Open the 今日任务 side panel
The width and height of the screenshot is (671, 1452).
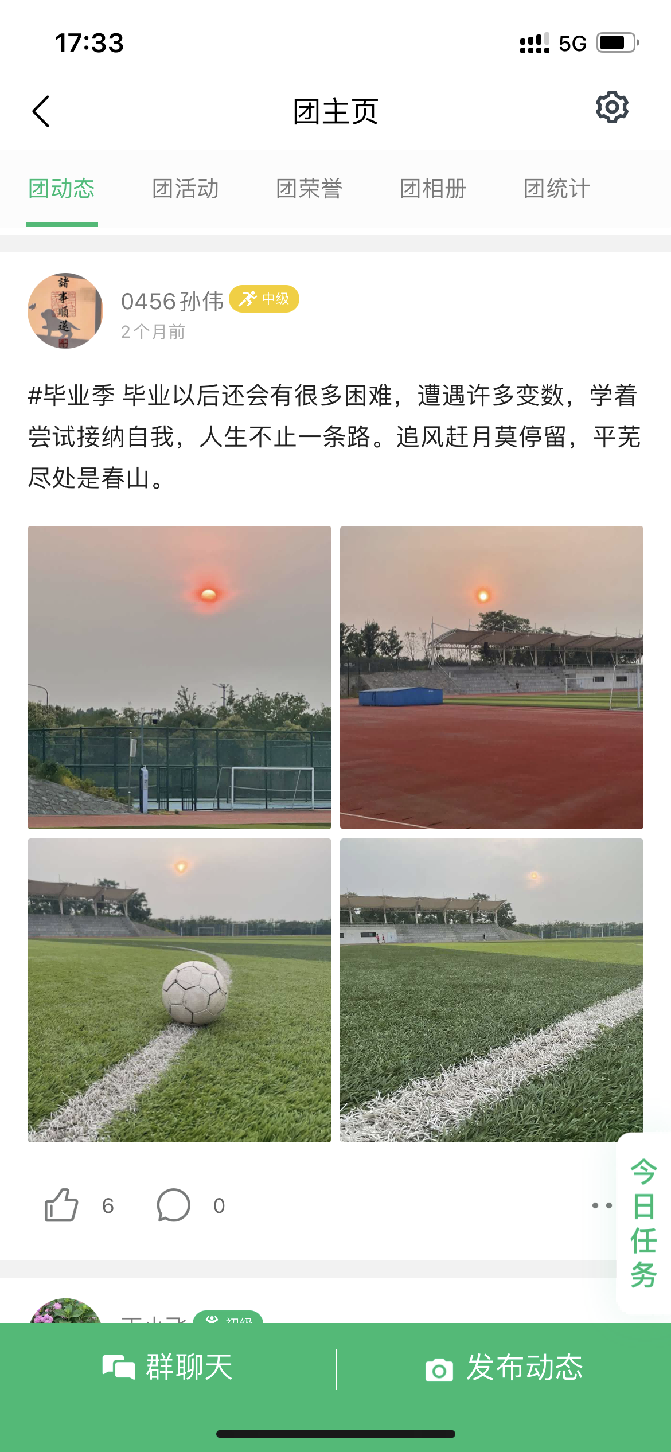coord(644,1222)
